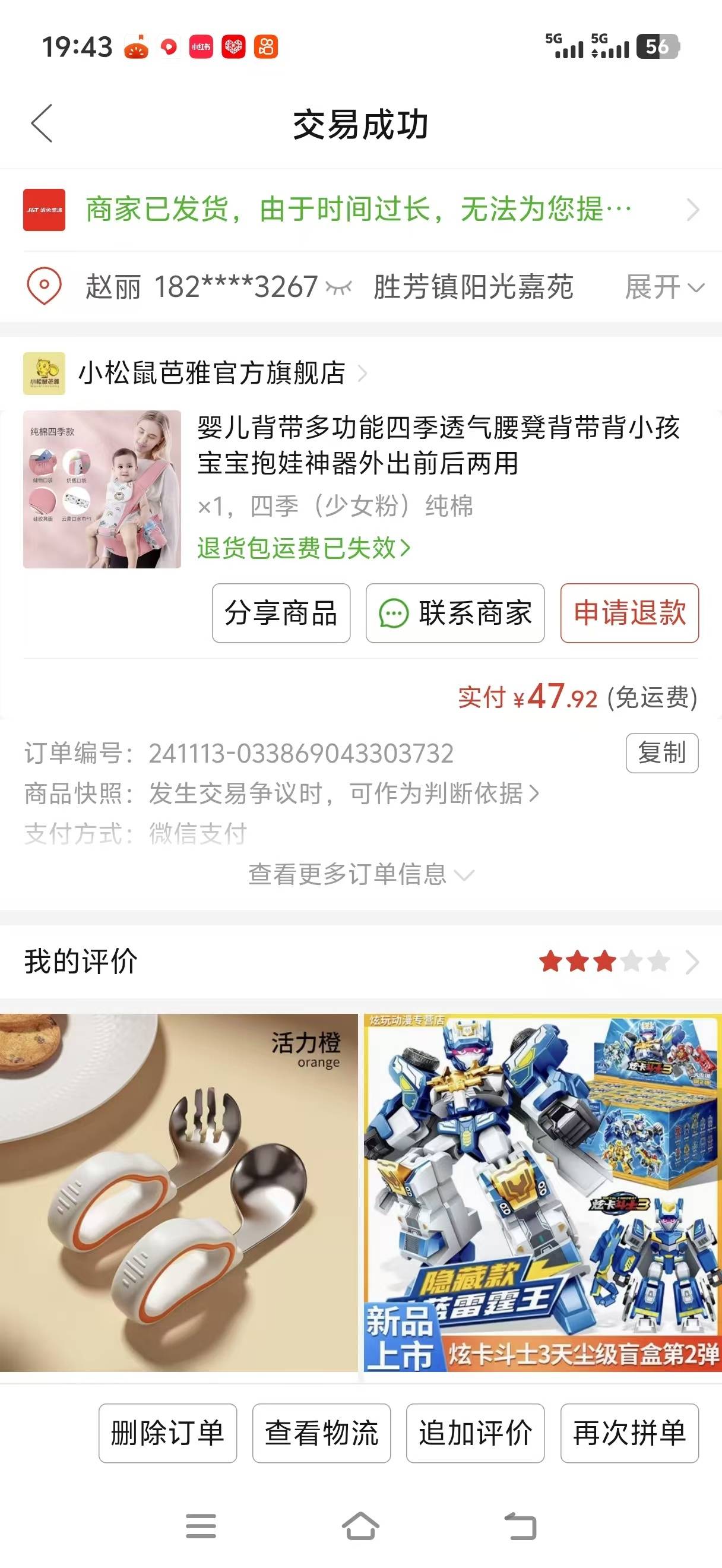Open the 商品快照 snapshot link
The image size is (722, 1568).
click(344, 794)
